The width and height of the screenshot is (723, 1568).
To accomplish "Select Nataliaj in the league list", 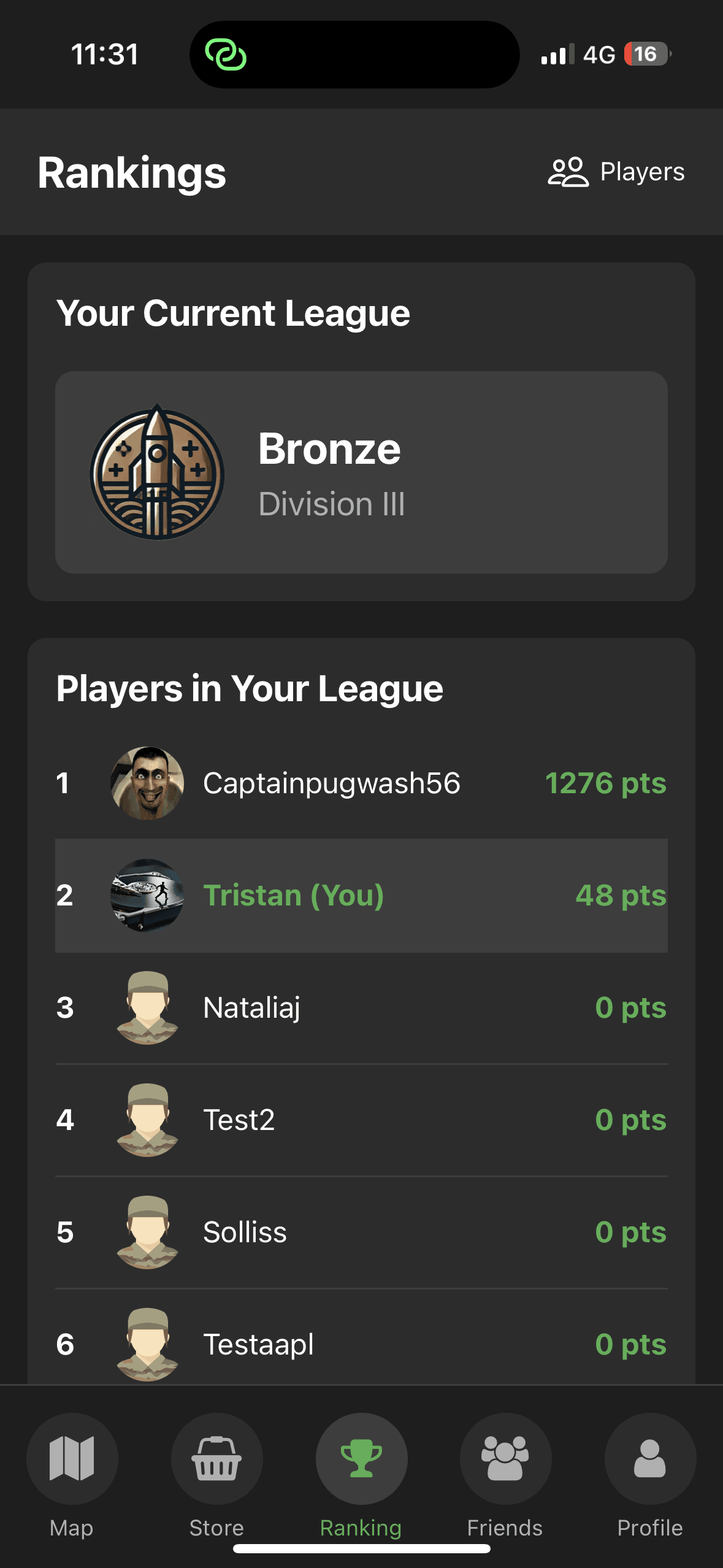I will point(361,1007).
